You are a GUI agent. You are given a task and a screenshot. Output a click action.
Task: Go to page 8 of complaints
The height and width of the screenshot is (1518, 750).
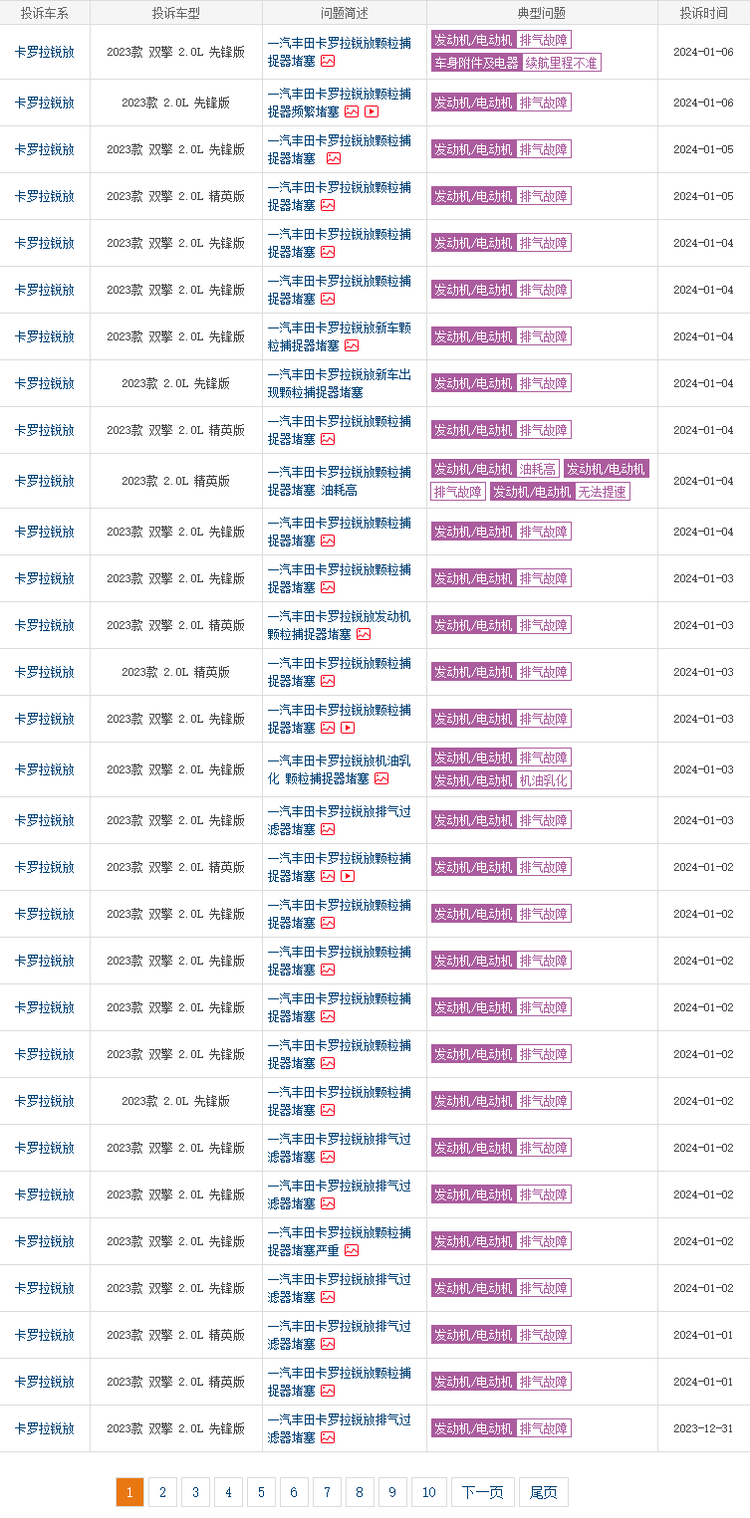[x=359, y=1492]
